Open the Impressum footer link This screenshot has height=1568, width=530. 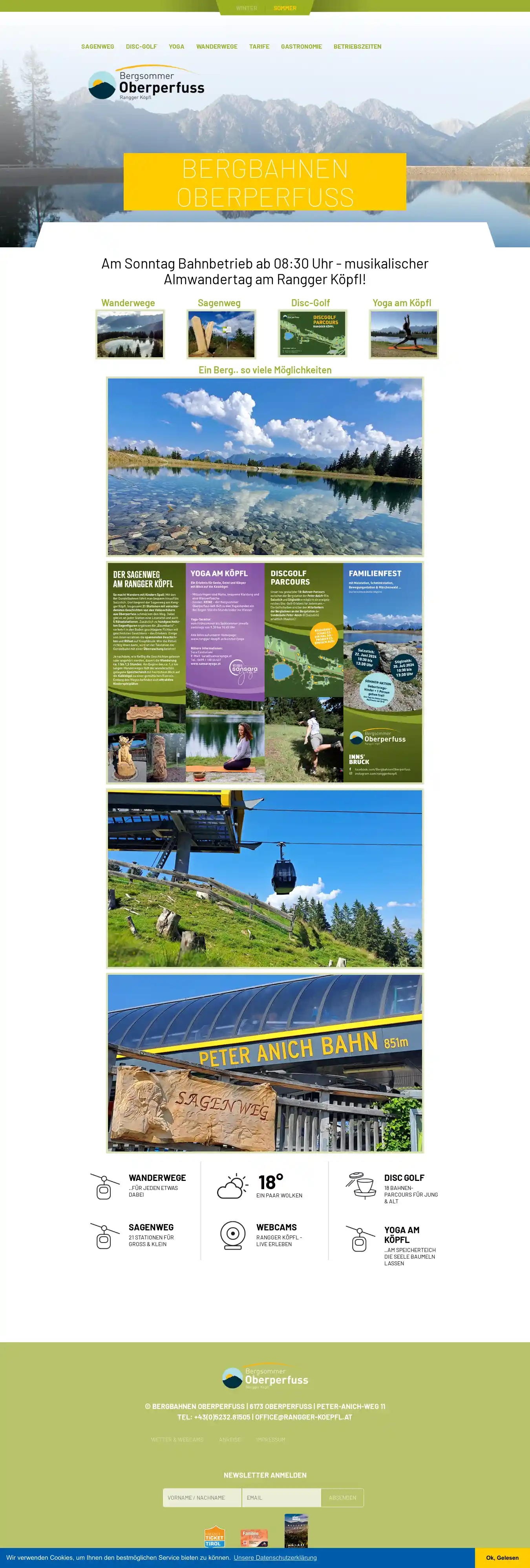271,1440
